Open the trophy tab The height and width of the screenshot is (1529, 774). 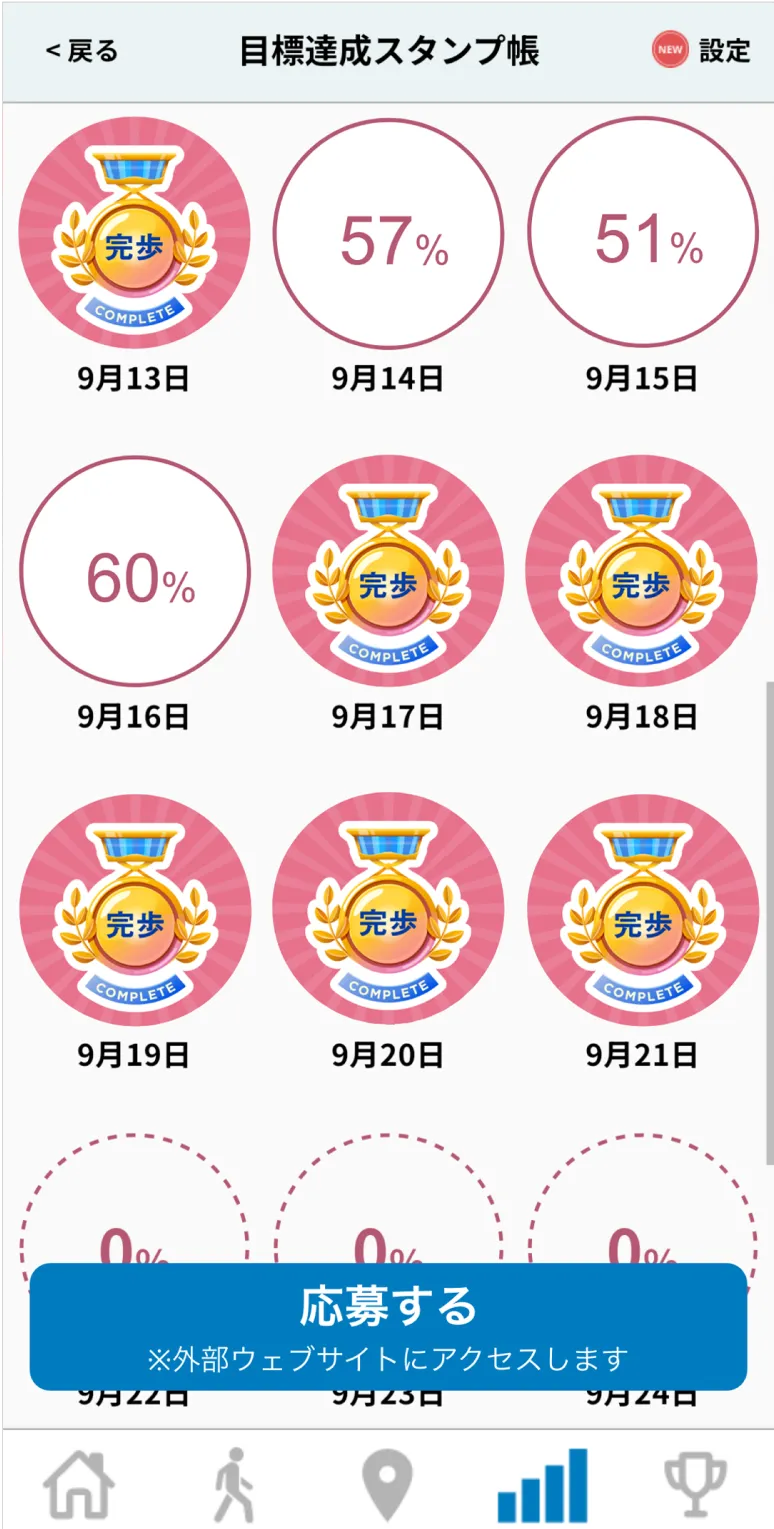tap(696, 1486)
